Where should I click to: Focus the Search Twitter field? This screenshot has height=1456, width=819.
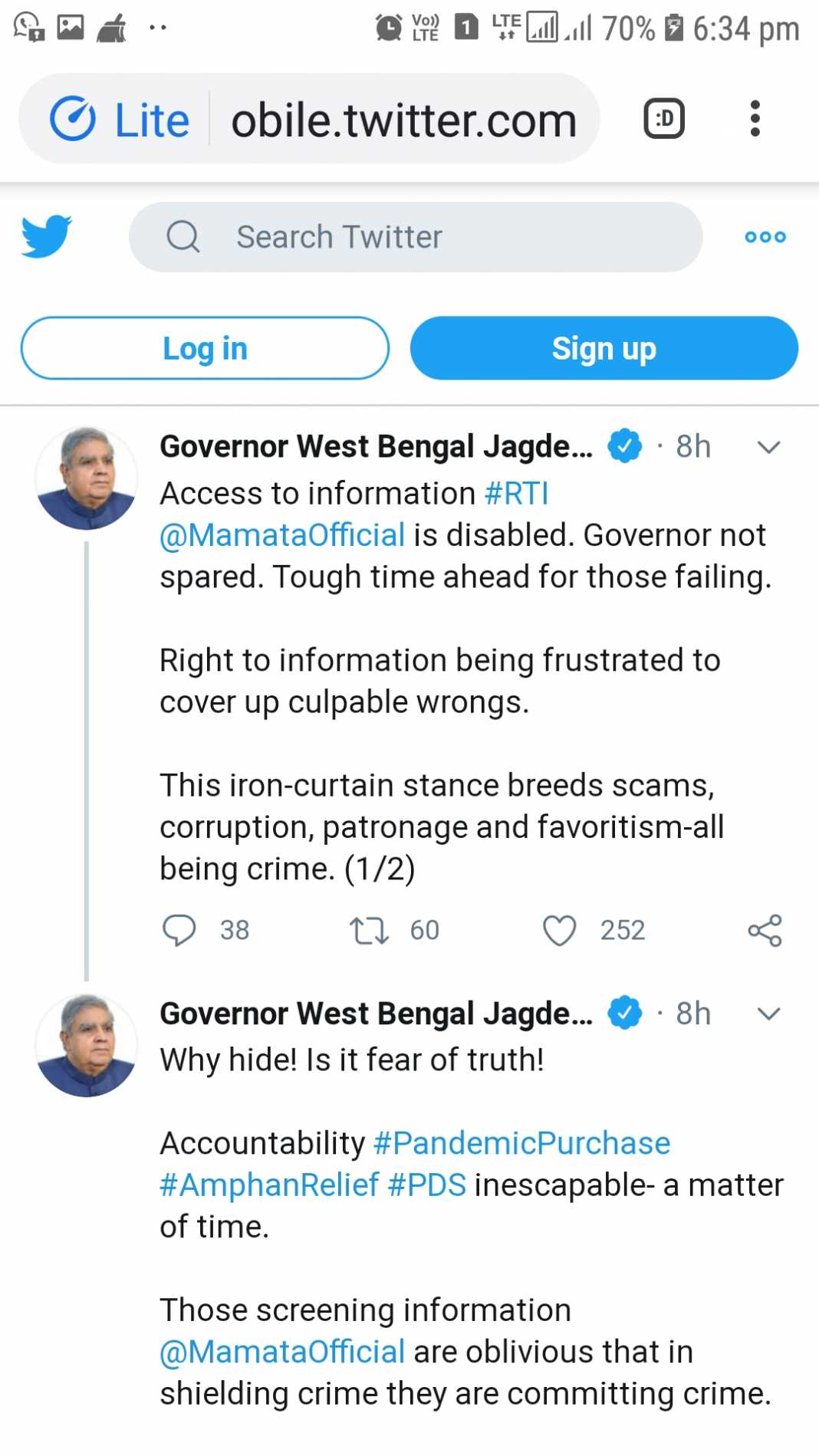(416, 237)
